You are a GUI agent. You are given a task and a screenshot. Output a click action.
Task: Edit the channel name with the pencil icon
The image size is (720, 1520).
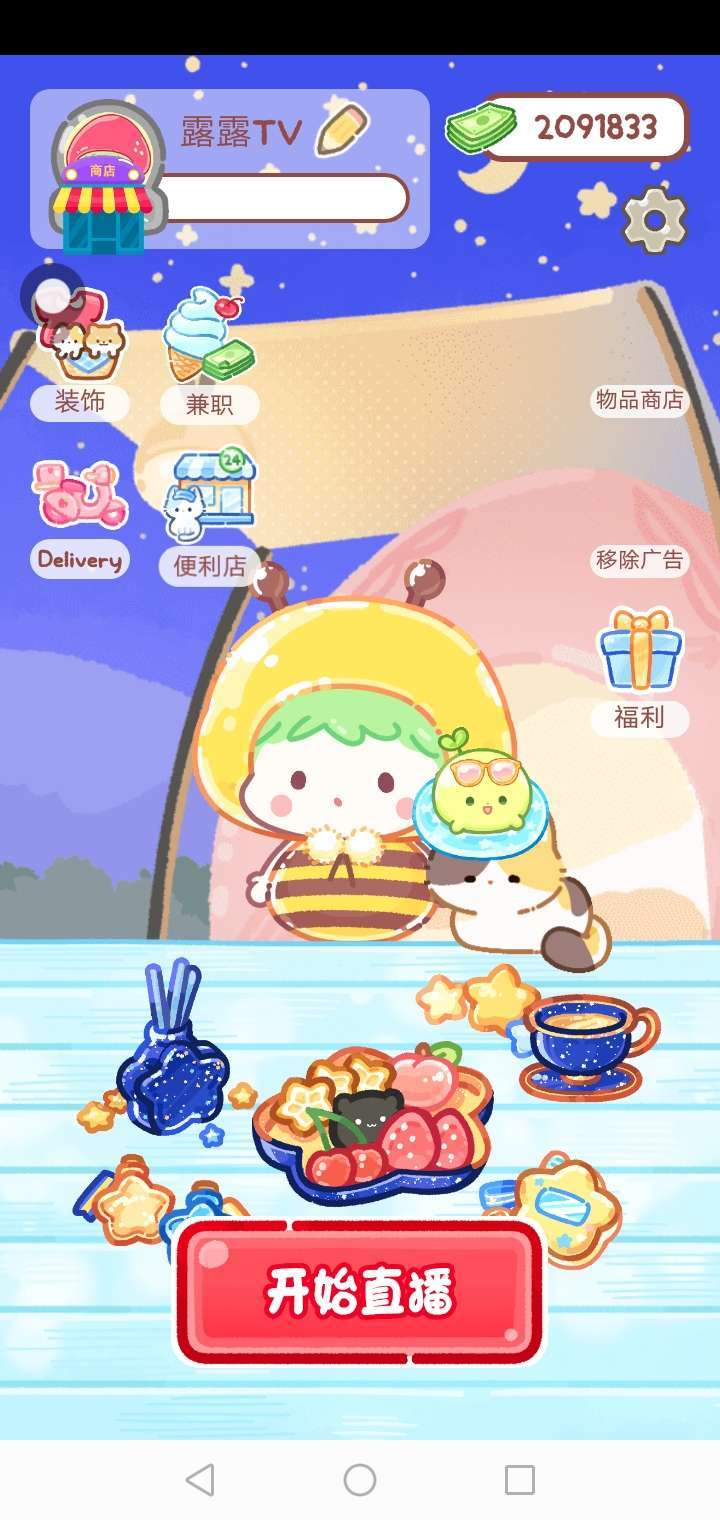342,130
